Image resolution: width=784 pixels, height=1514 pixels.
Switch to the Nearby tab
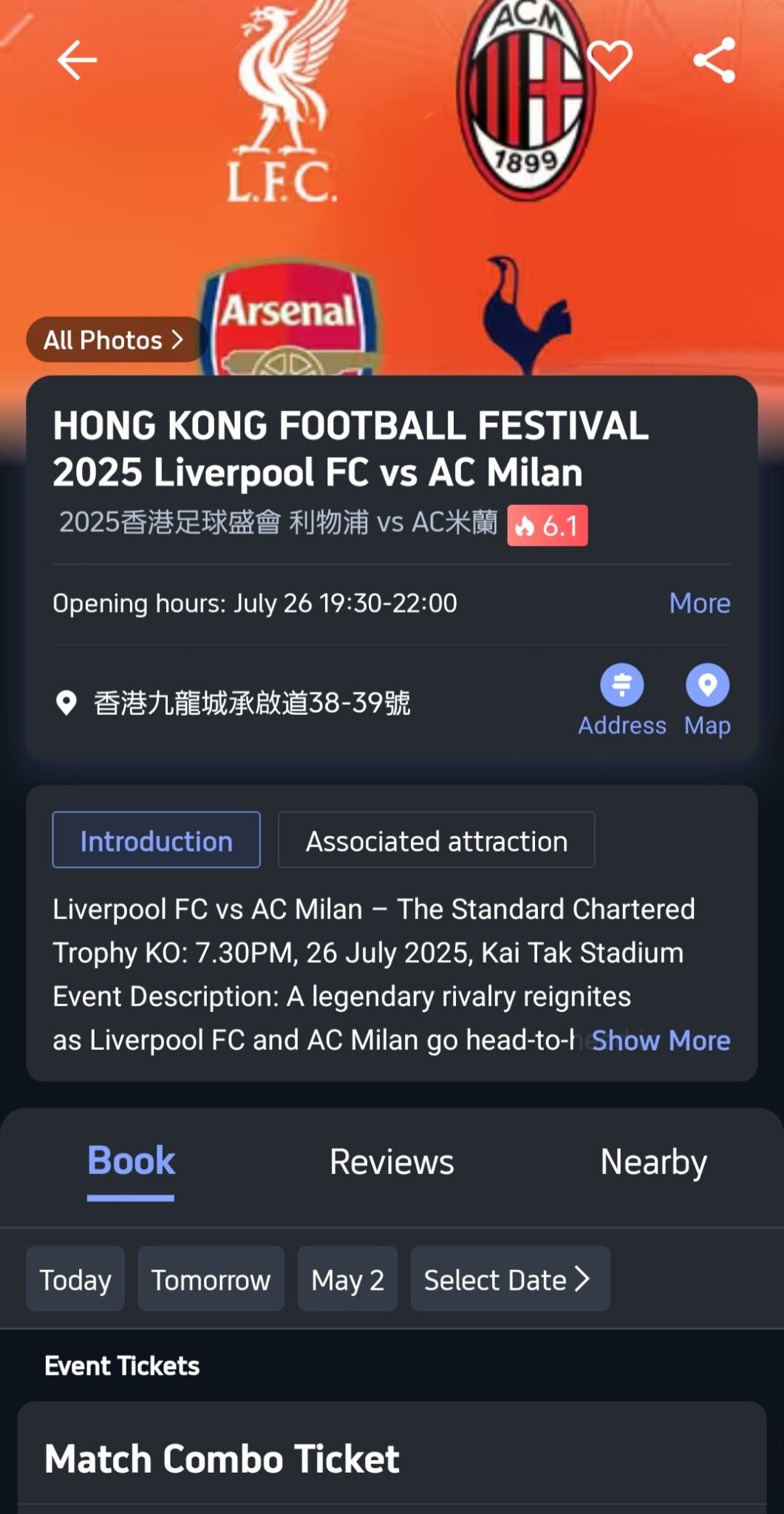pos(653,1162)
